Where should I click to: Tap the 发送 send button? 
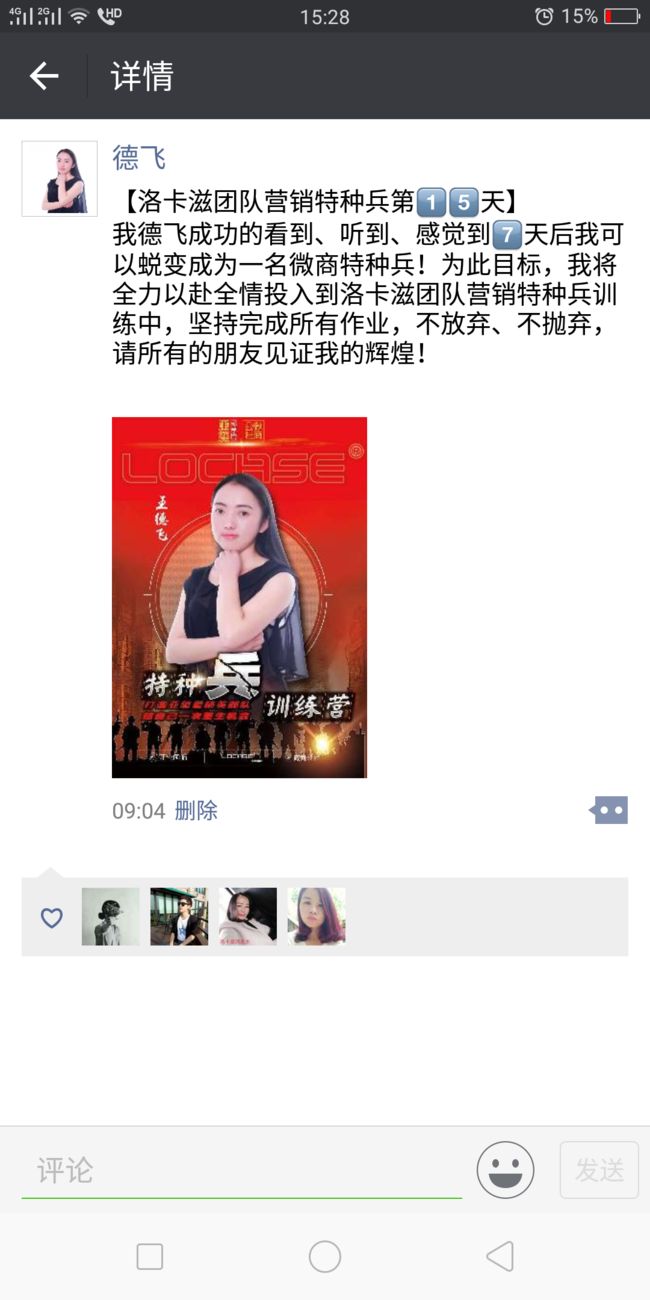click(599, 1170)
